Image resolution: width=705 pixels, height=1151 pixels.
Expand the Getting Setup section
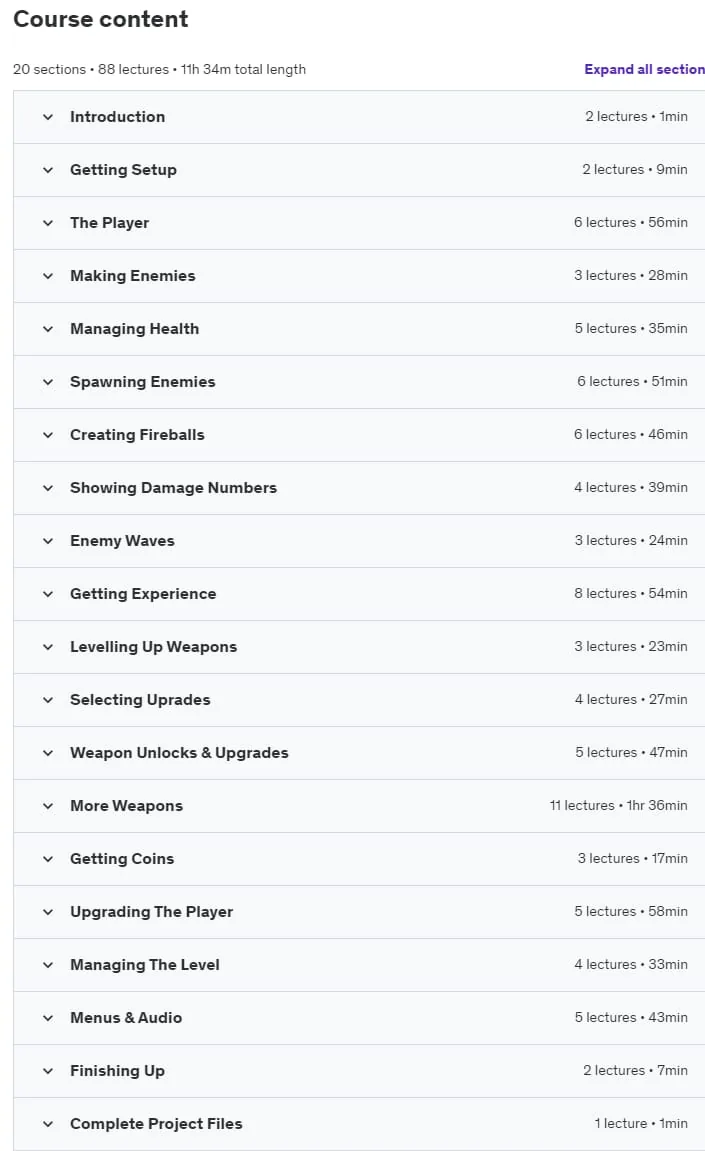[359, 170]
